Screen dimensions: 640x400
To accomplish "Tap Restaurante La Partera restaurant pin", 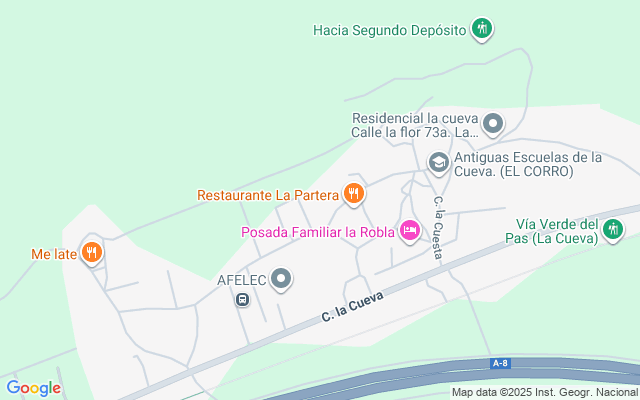I will pos(353,194).
